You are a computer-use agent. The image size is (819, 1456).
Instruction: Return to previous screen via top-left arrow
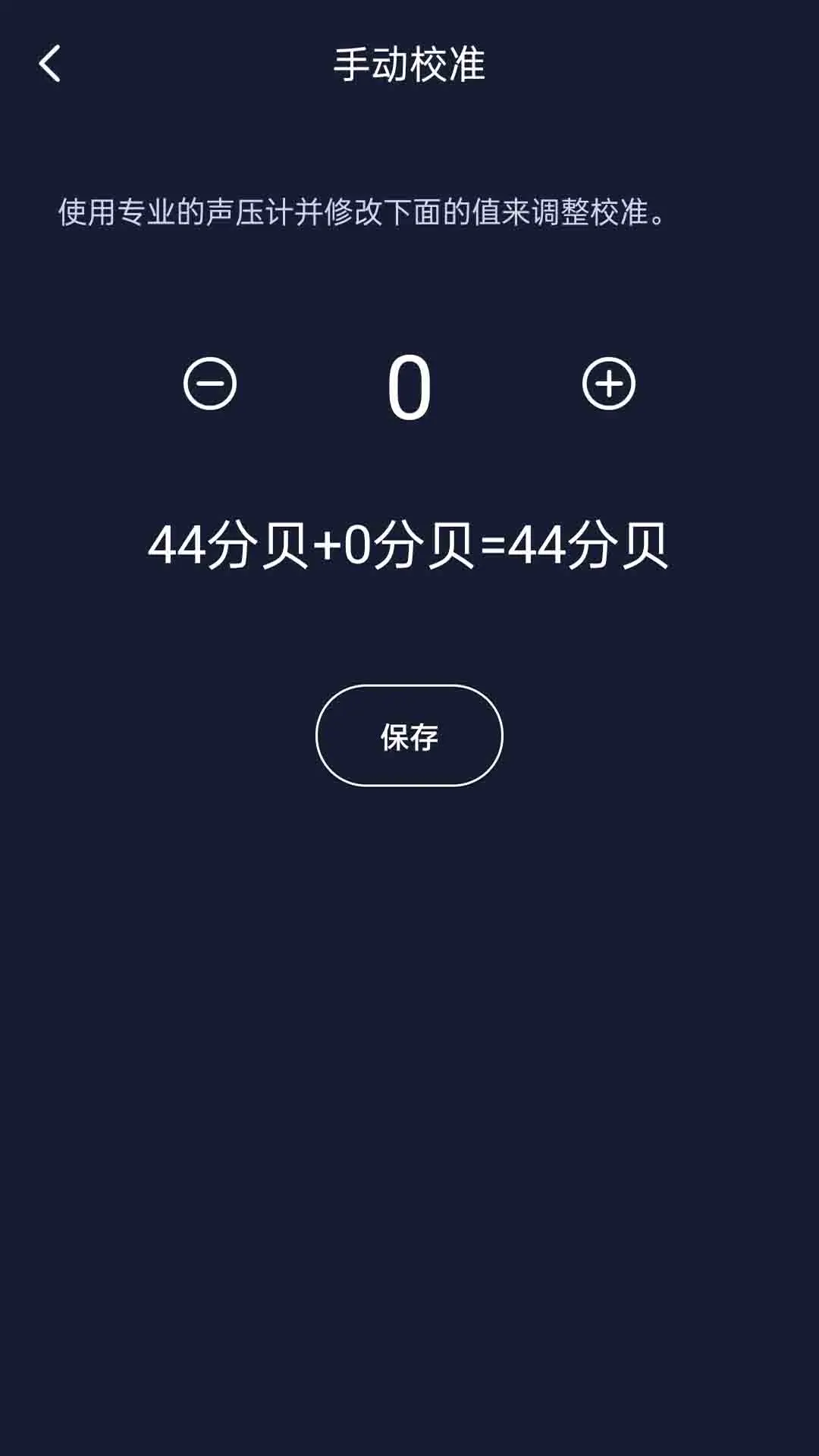click(50, 64)
